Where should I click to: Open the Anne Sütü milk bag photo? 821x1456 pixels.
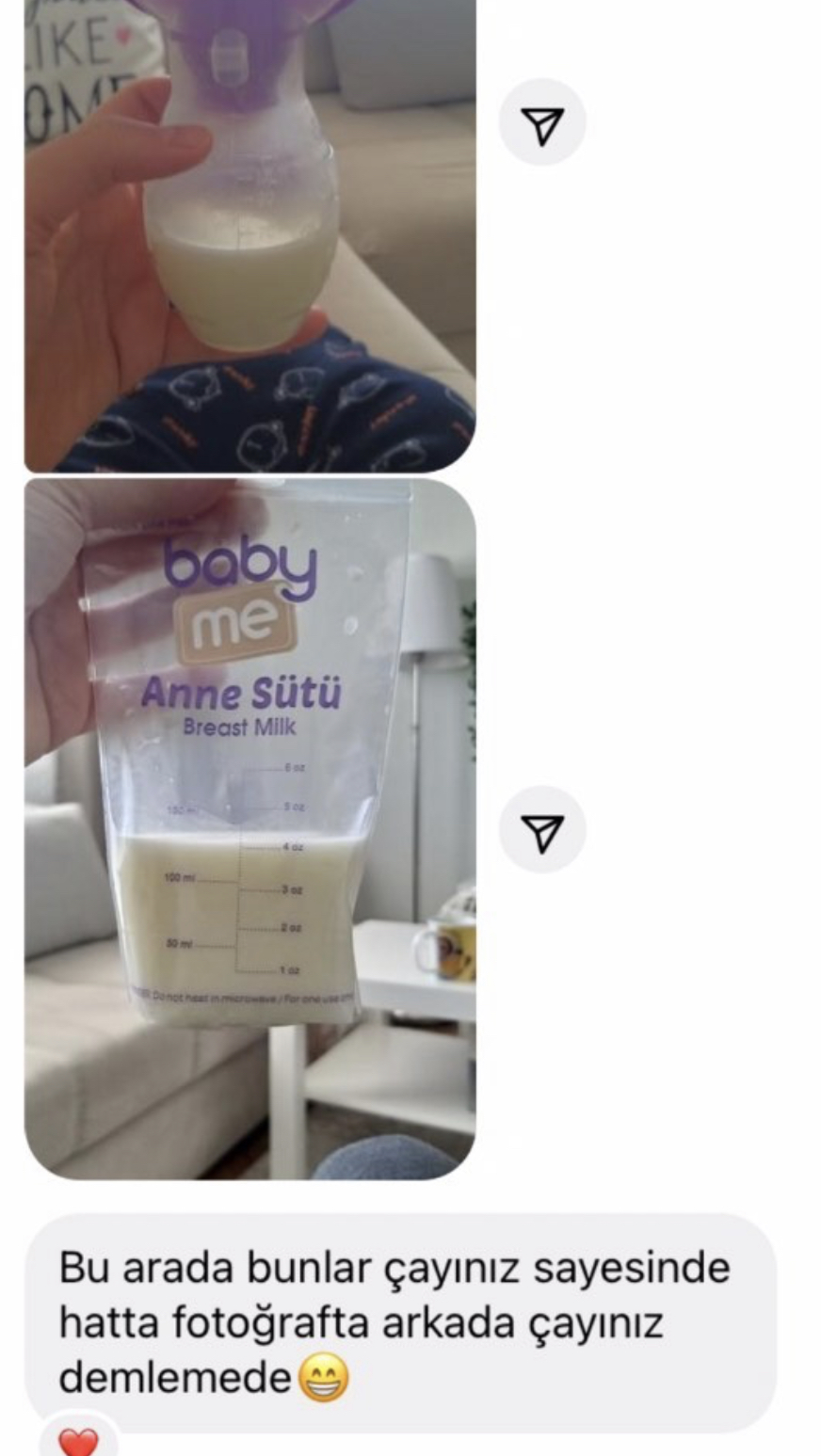[250, 828]
